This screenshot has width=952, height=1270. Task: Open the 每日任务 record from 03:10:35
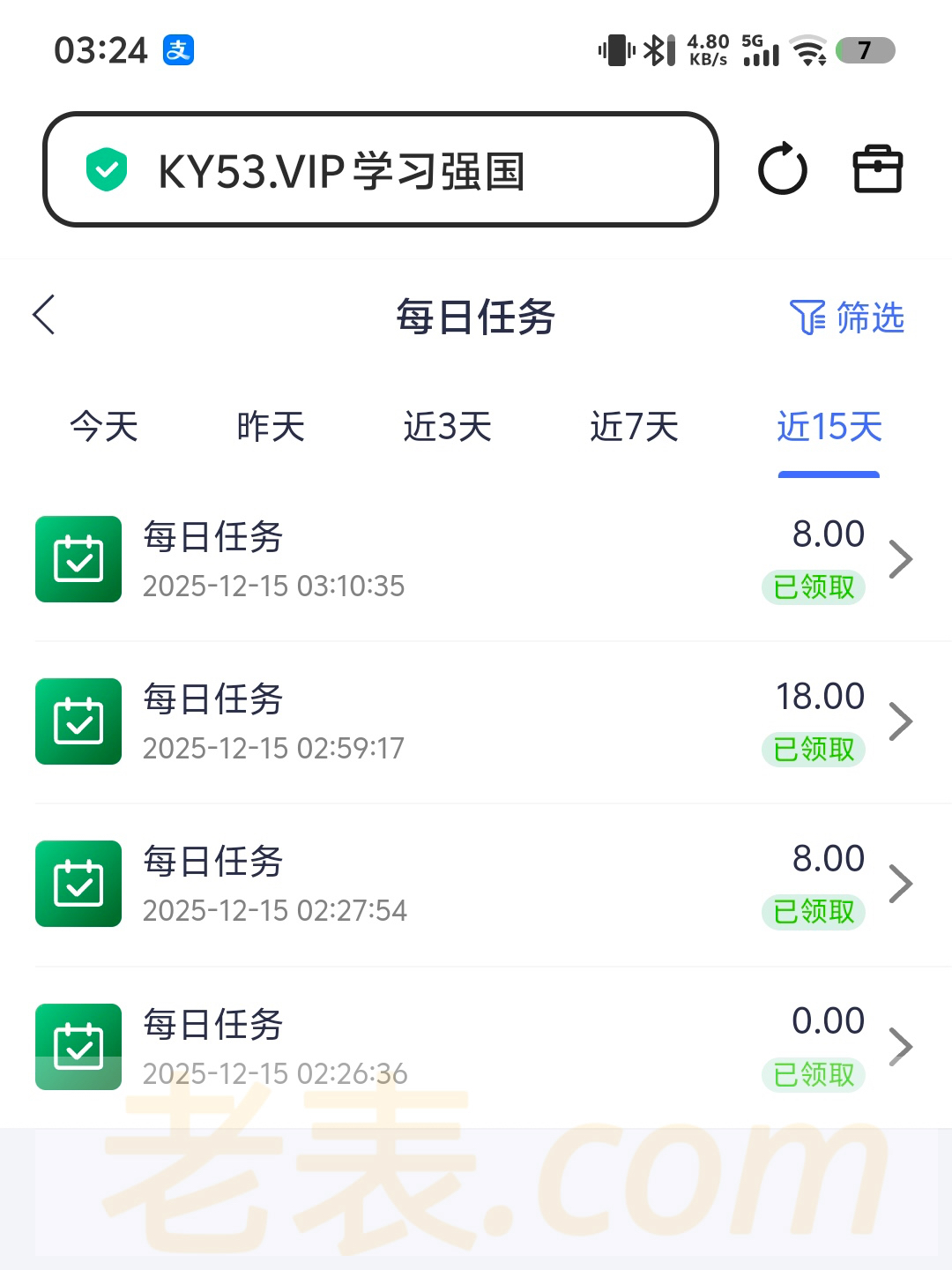(476, 559)
